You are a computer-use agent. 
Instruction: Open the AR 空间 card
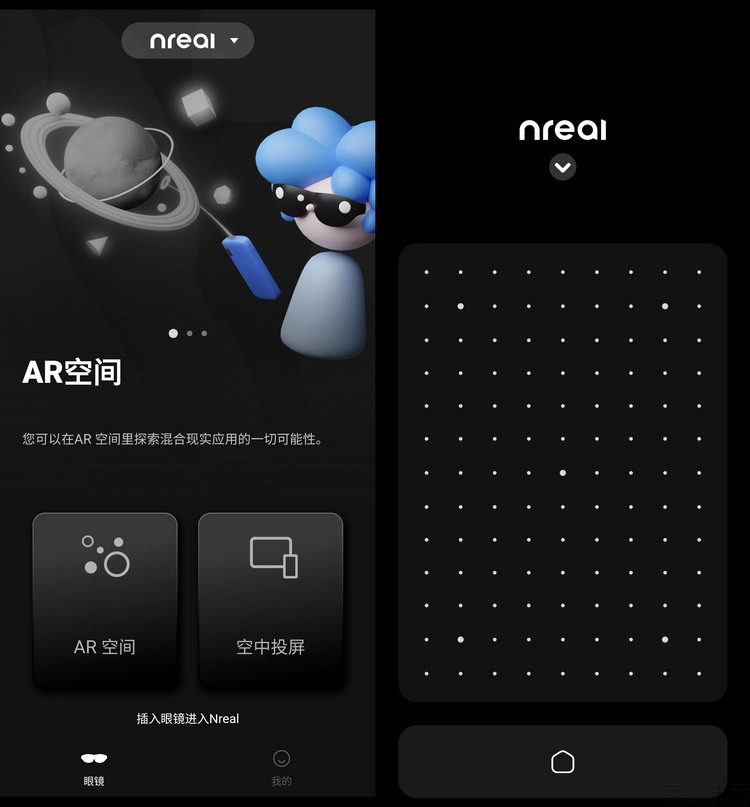[x=105, y=599]
